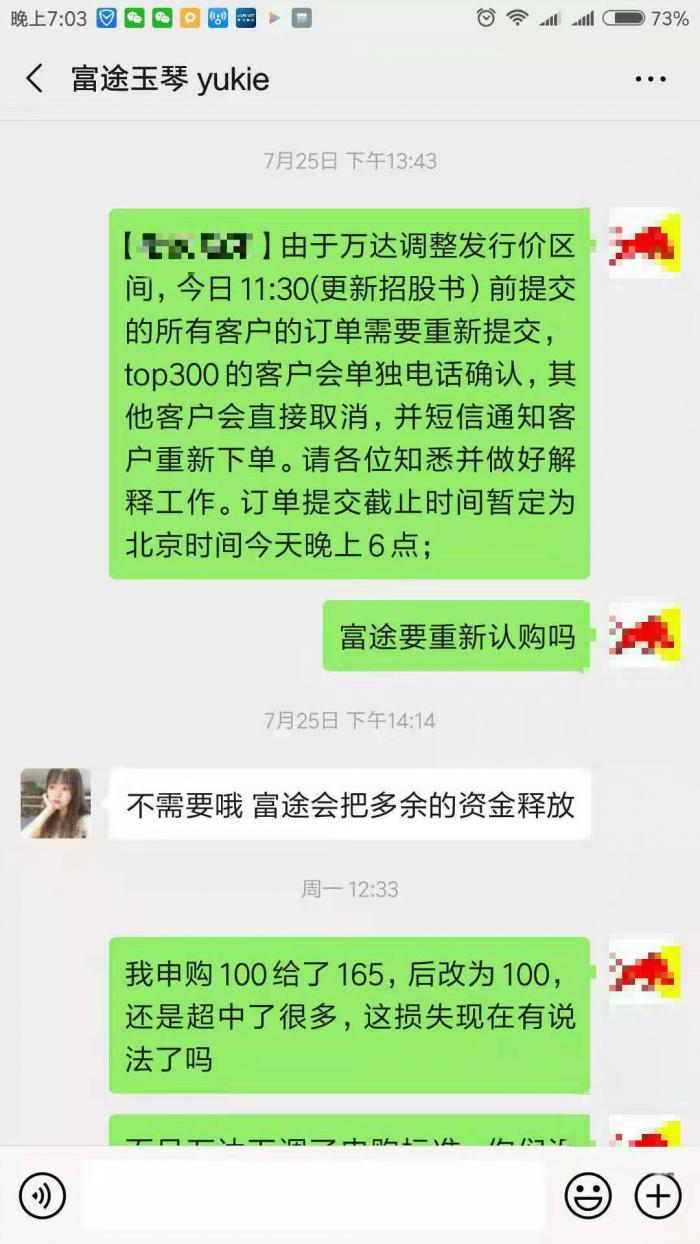
Task: Open my avatar beside 富途要重新认购吗 message
Action: 643,635
